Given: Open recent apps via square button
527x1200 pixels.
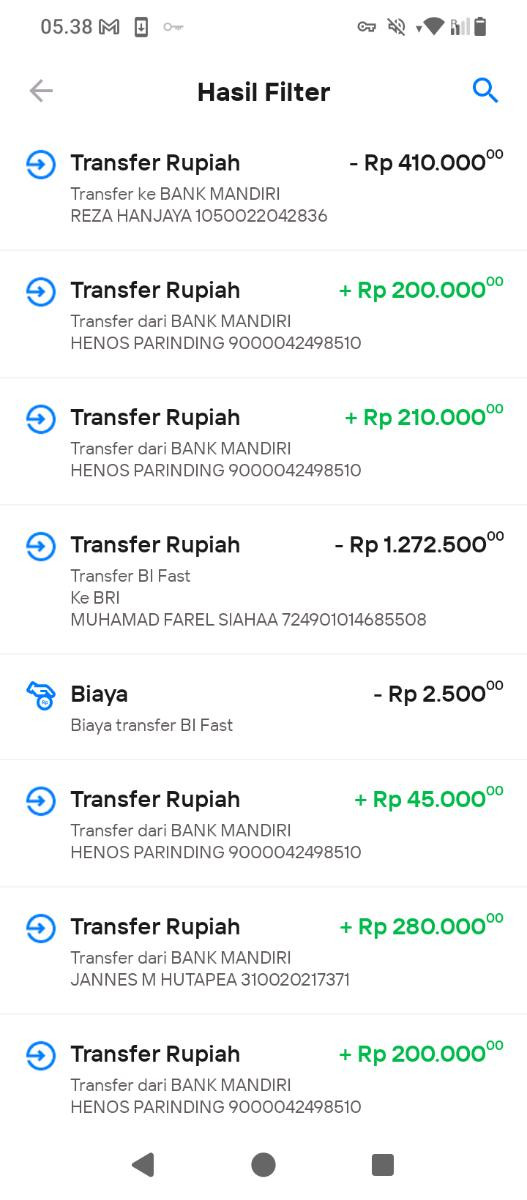Looking at the screenshot, I should [x=382, y=1164].
